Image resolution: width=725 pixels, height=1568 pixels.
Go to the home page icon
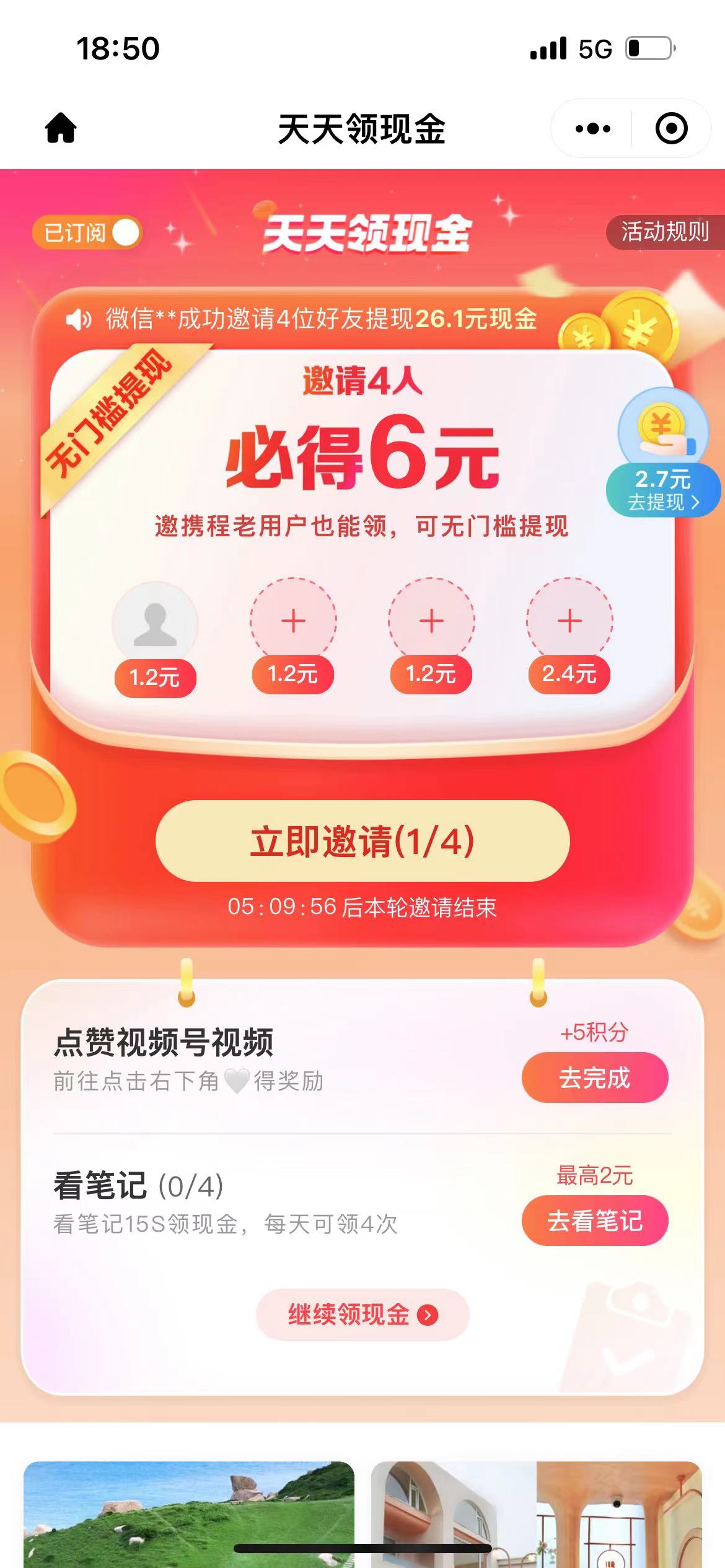pyautogui.click(x=61, y=128)
